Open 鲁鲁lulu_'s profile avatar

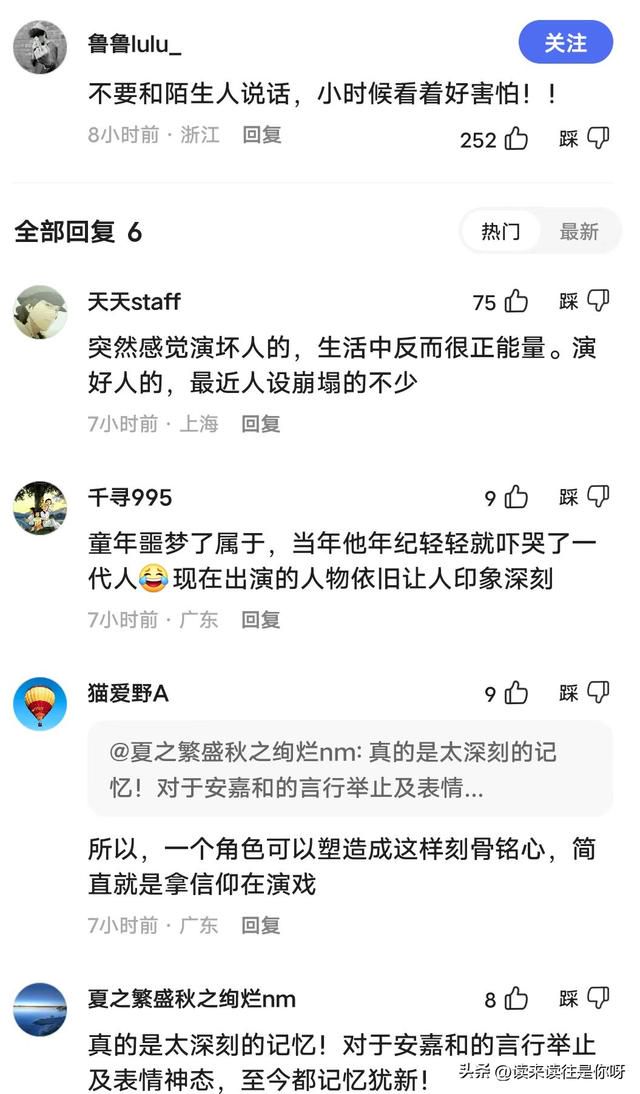pos(40,47)
